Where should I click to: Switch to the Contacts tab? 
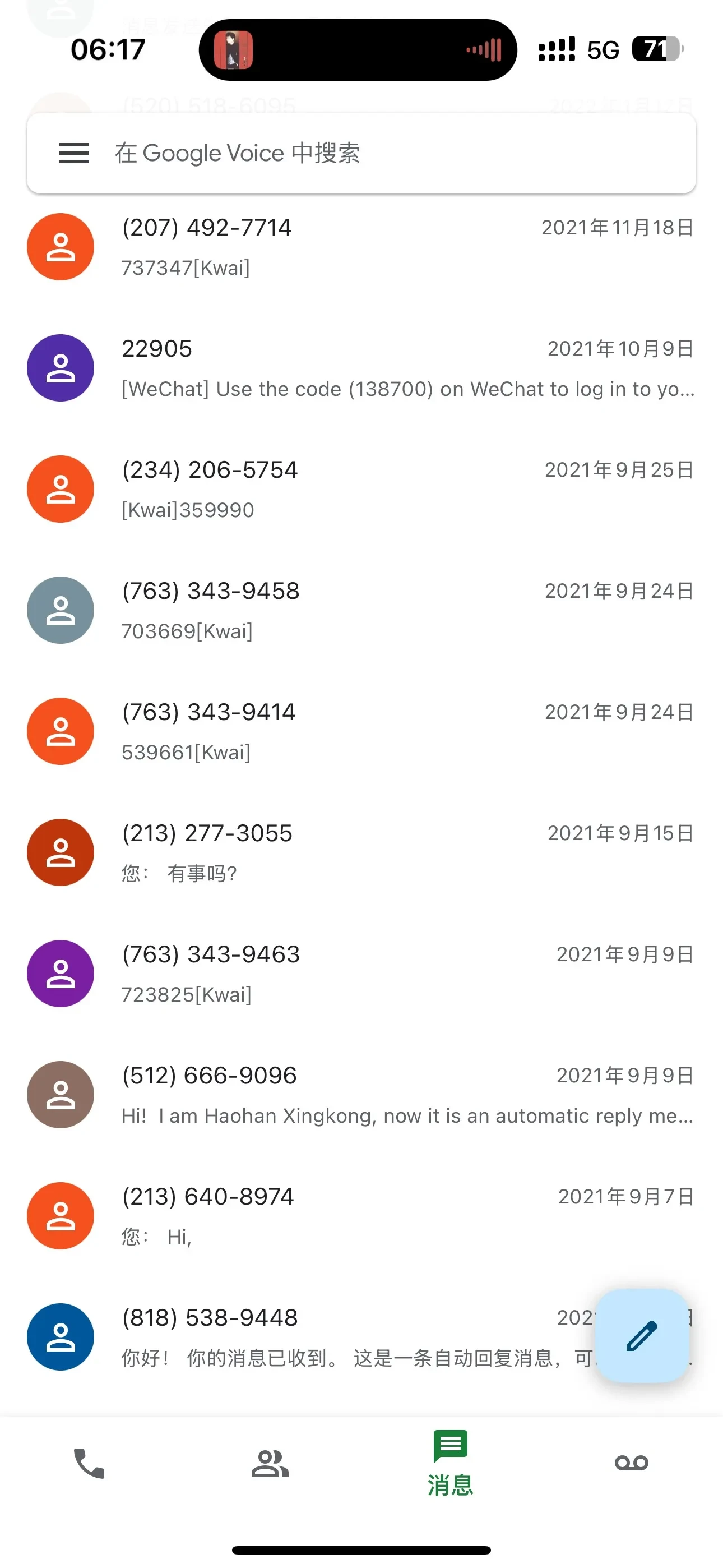[270, 1463]
